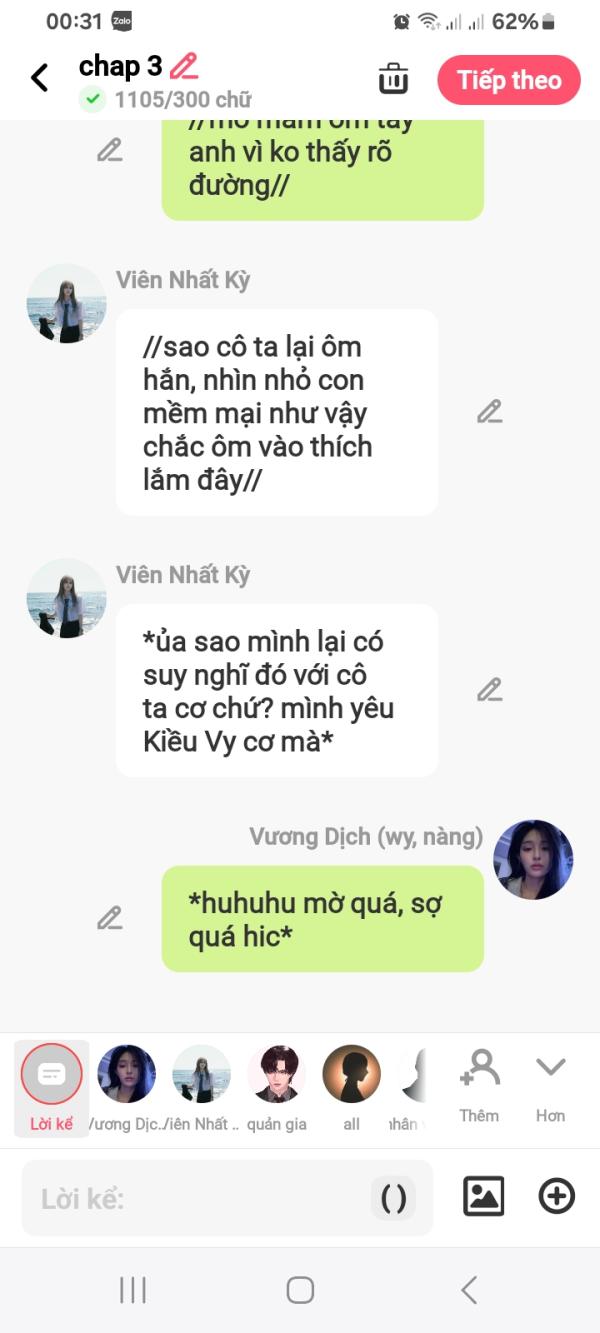600x1333 pixels.
Task: Delete using the trash can icon
Action: click(393, 79)
